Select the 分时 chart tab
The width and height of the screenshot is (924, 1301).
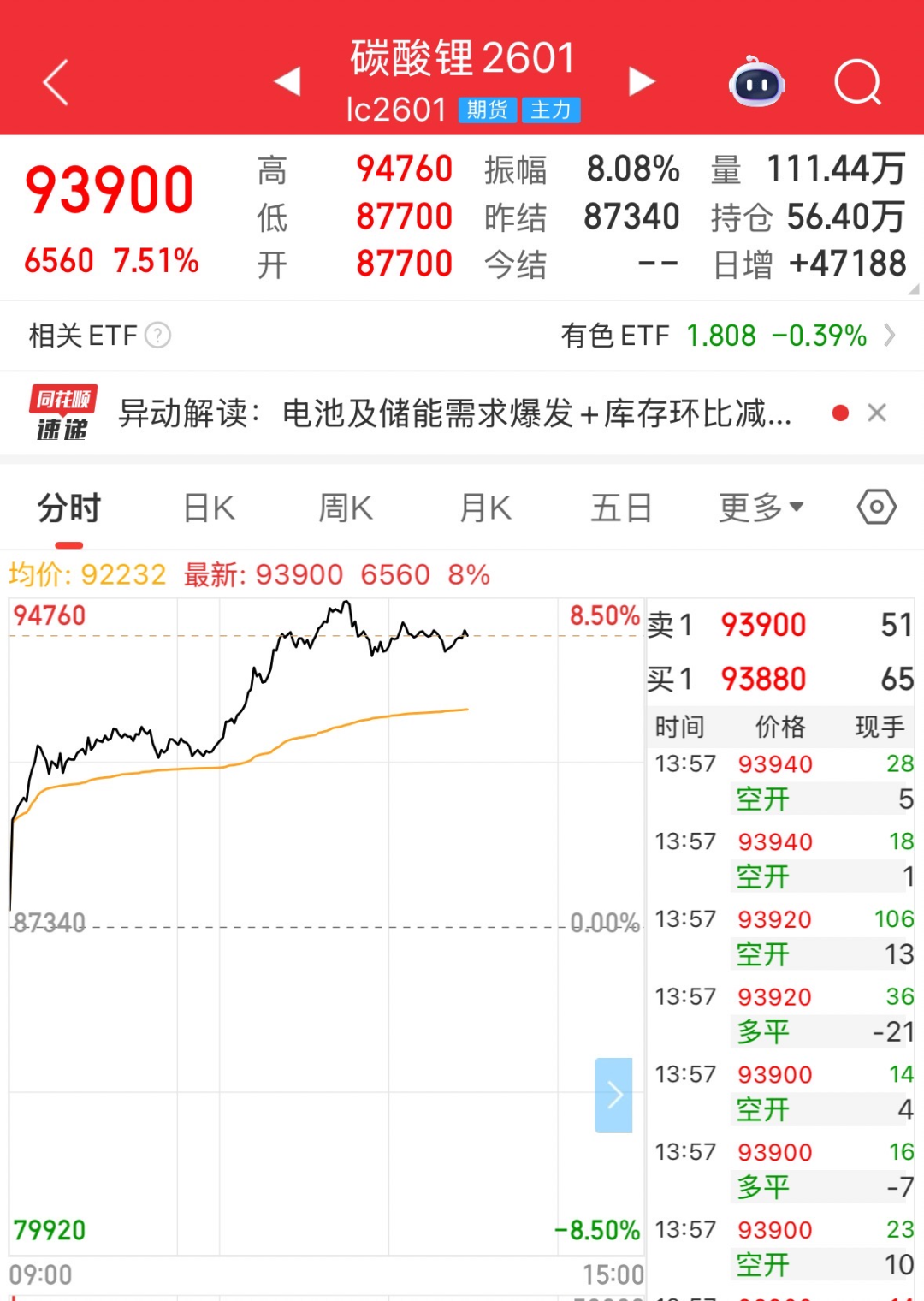pyautogui.click(x=69, y=508)
